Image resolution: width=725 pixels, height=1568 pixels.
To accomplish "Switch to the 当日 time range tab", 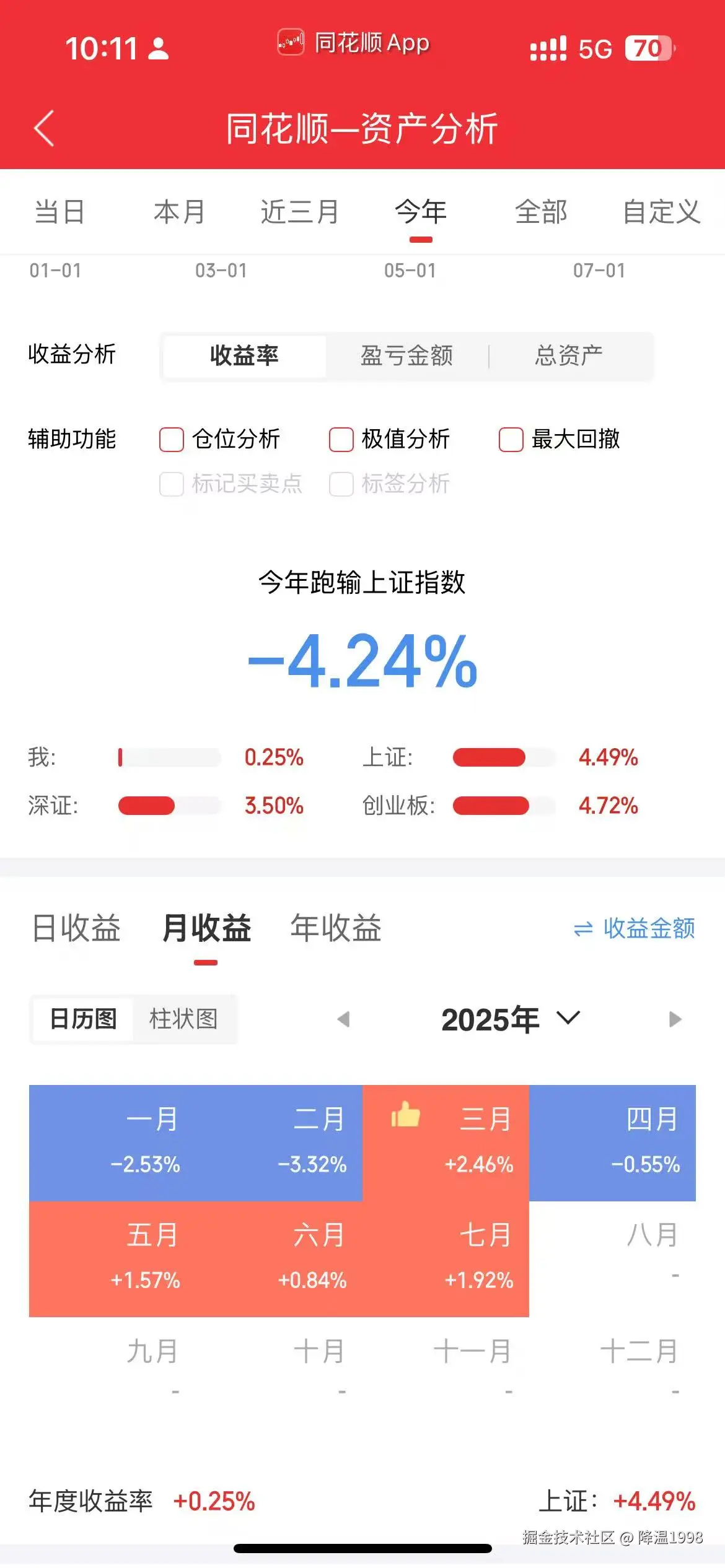I will pos(60,212).
